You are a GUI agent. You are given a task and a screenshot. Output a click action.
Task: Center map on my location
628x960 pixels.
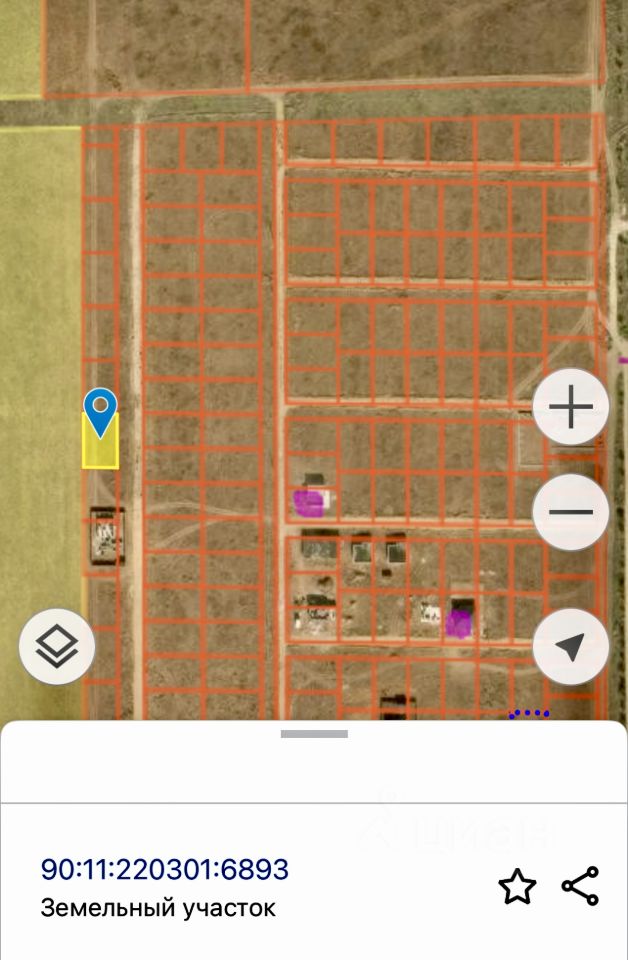[571, 647]
